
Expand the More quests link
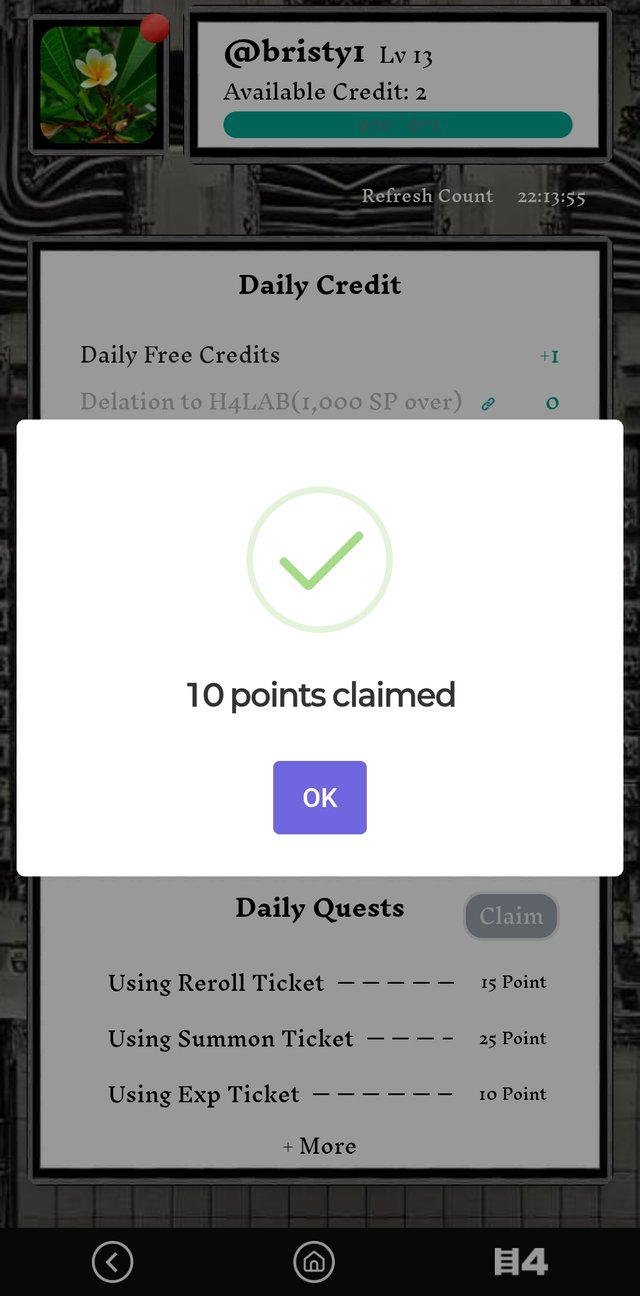click(x=320, y=1146)
